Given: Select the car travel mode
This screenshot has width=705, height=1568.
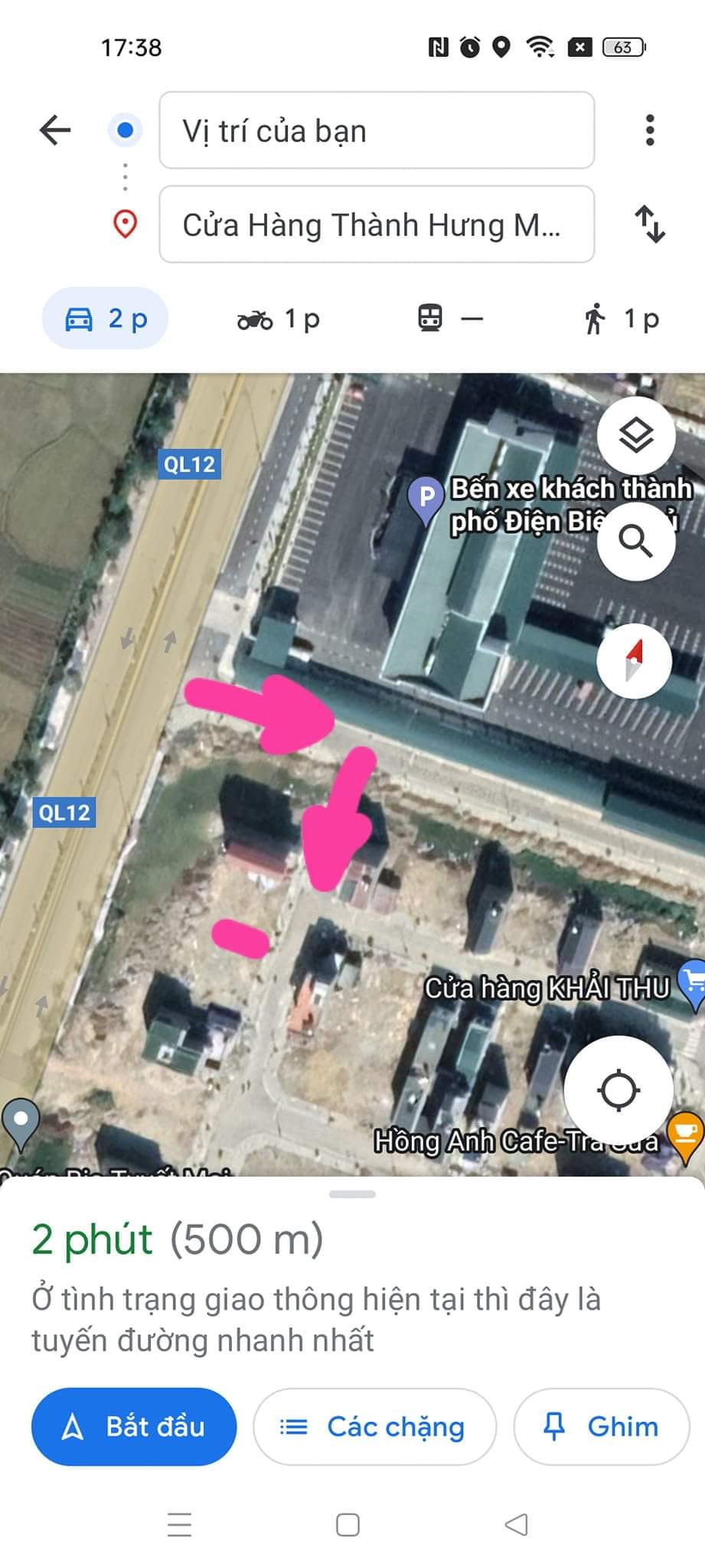Looking at the screenshot, I should (105, 318).
